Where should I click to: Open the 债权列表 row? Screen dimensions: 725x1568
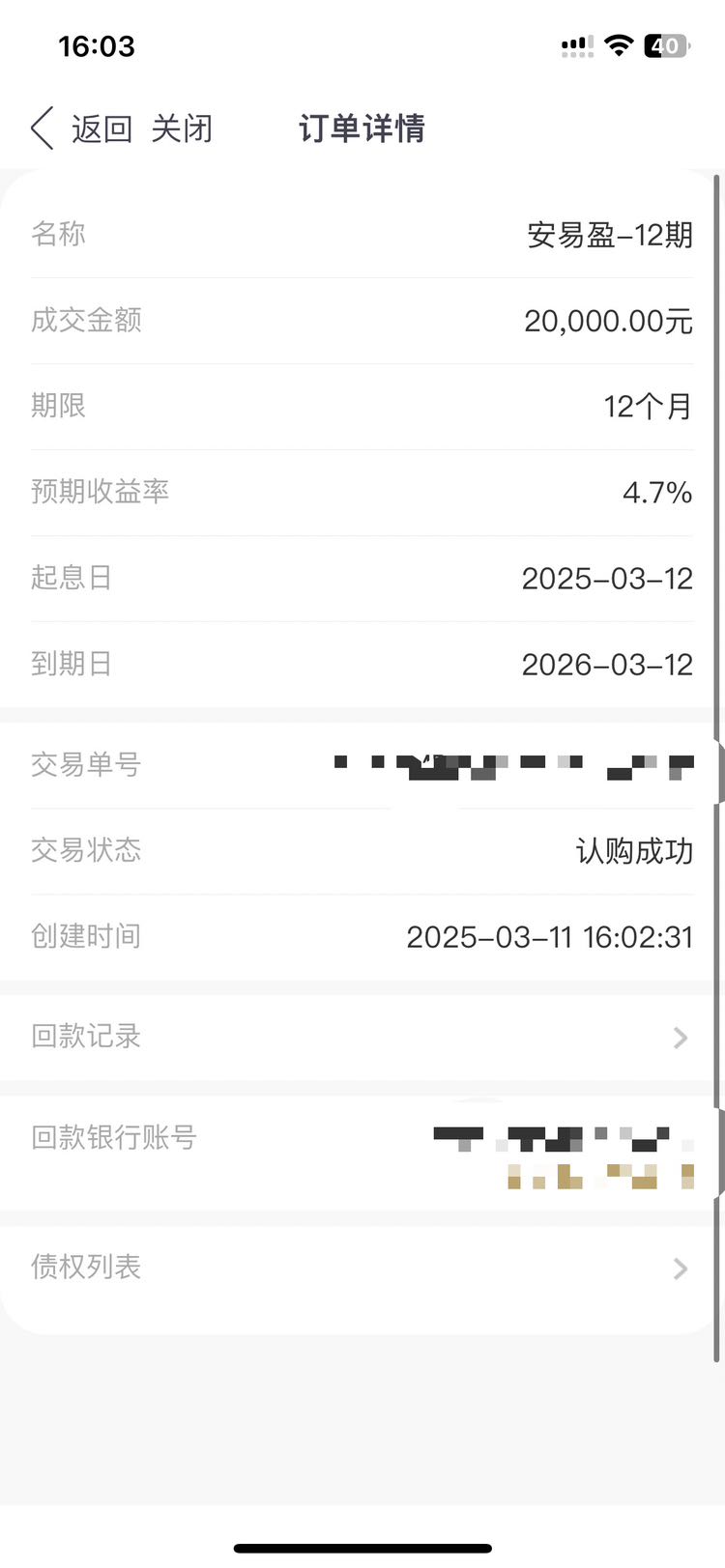tap(362, 1268)
